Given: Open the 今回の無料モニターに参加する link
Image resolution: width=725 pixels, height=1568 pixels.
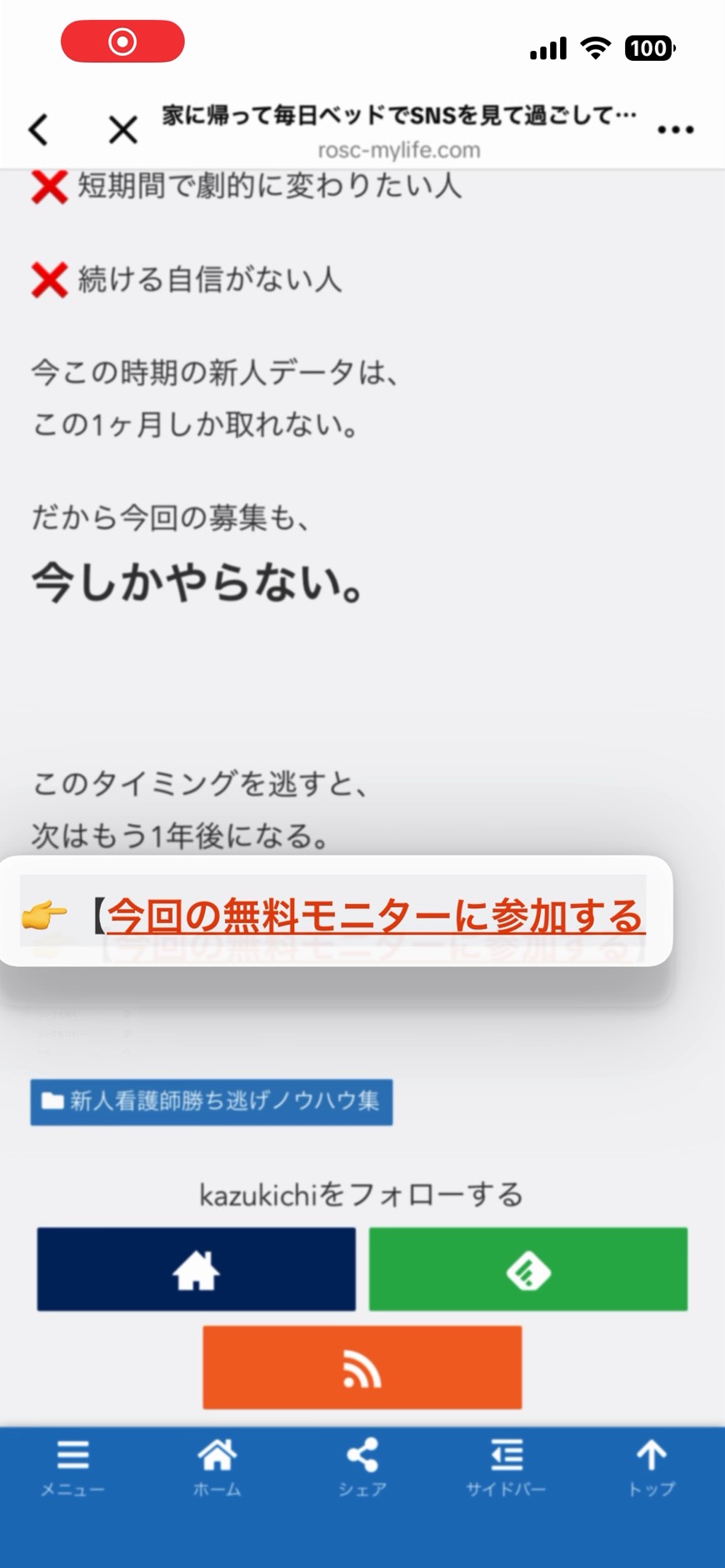Looking at the screenshot, I should (x=375, y=916).
